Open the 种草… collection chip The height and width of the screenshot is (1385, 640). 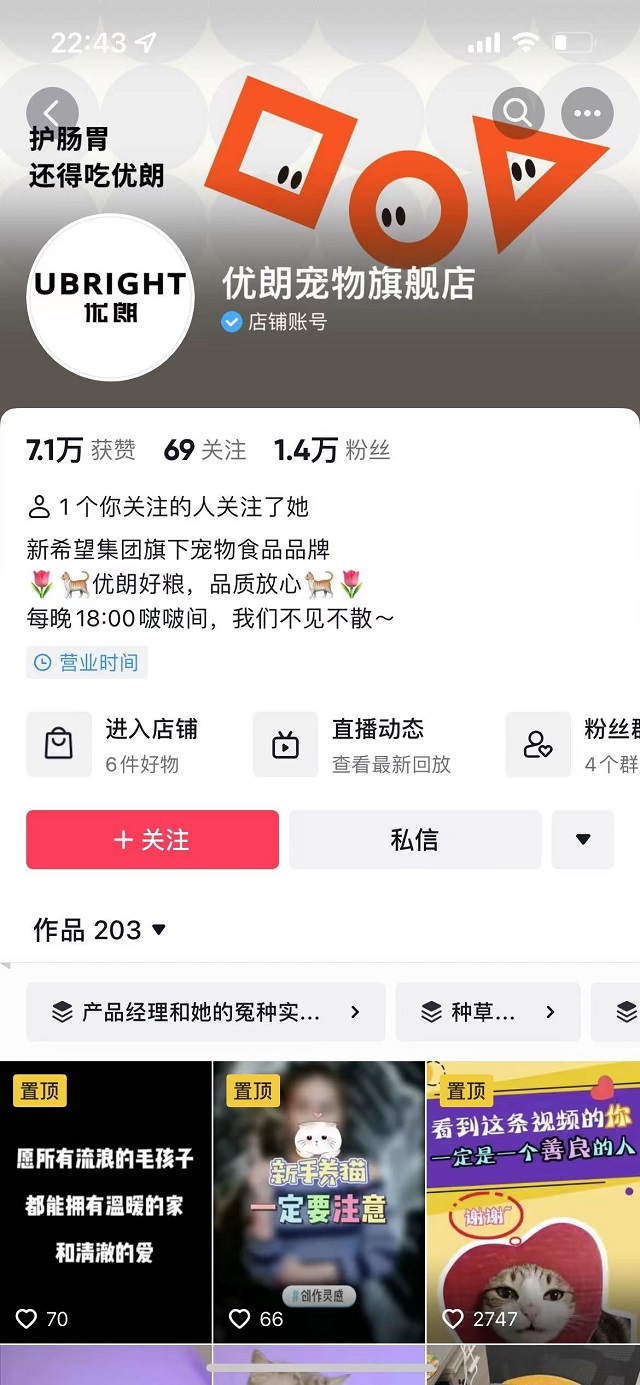click(487, 1012)
